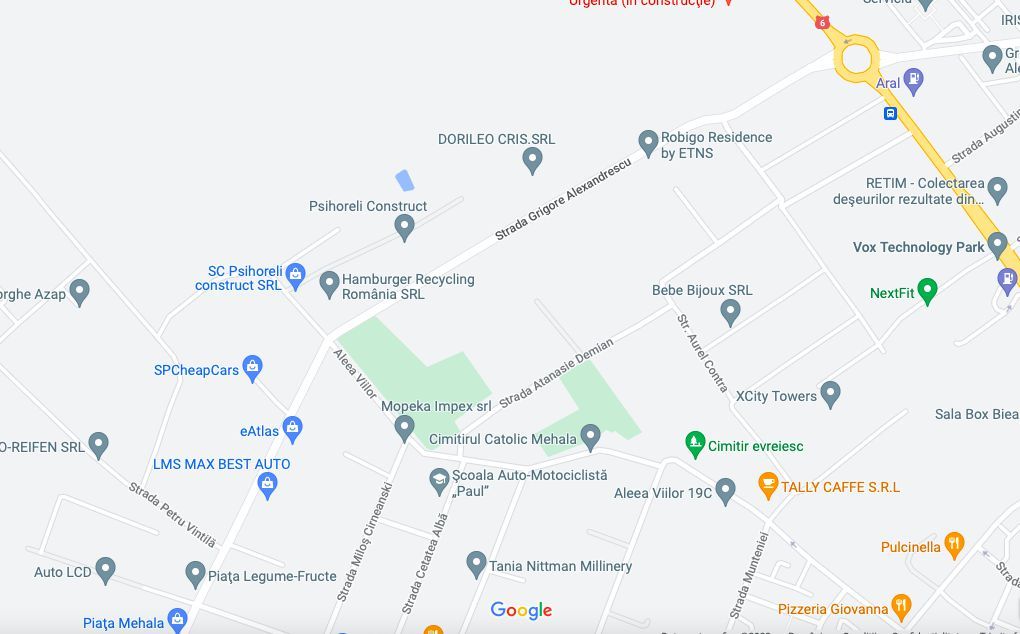Tap the eAtlas shopping pin
The width and height of the screenshot is (1020, 634).
point(292,429)
